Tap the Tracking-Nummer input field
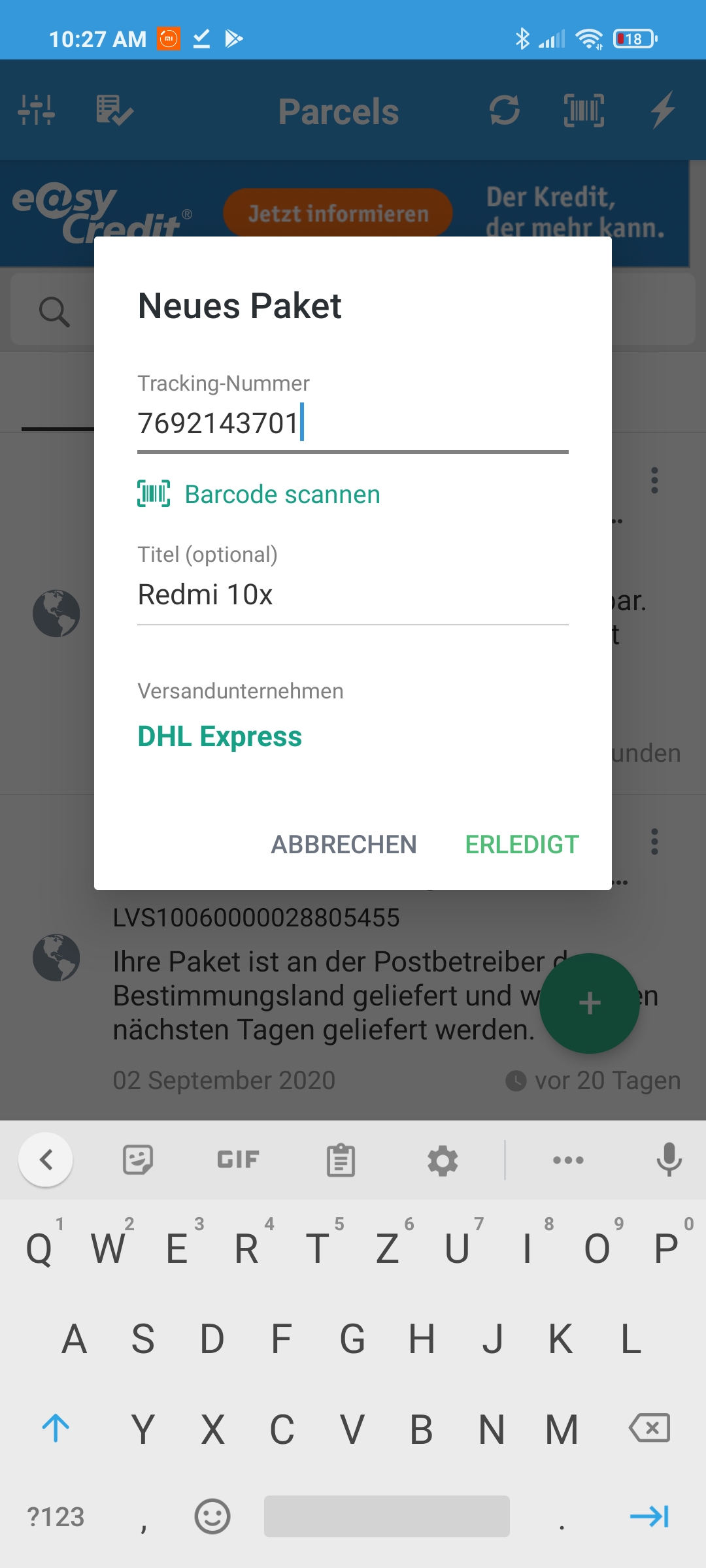 click(352, 423)
